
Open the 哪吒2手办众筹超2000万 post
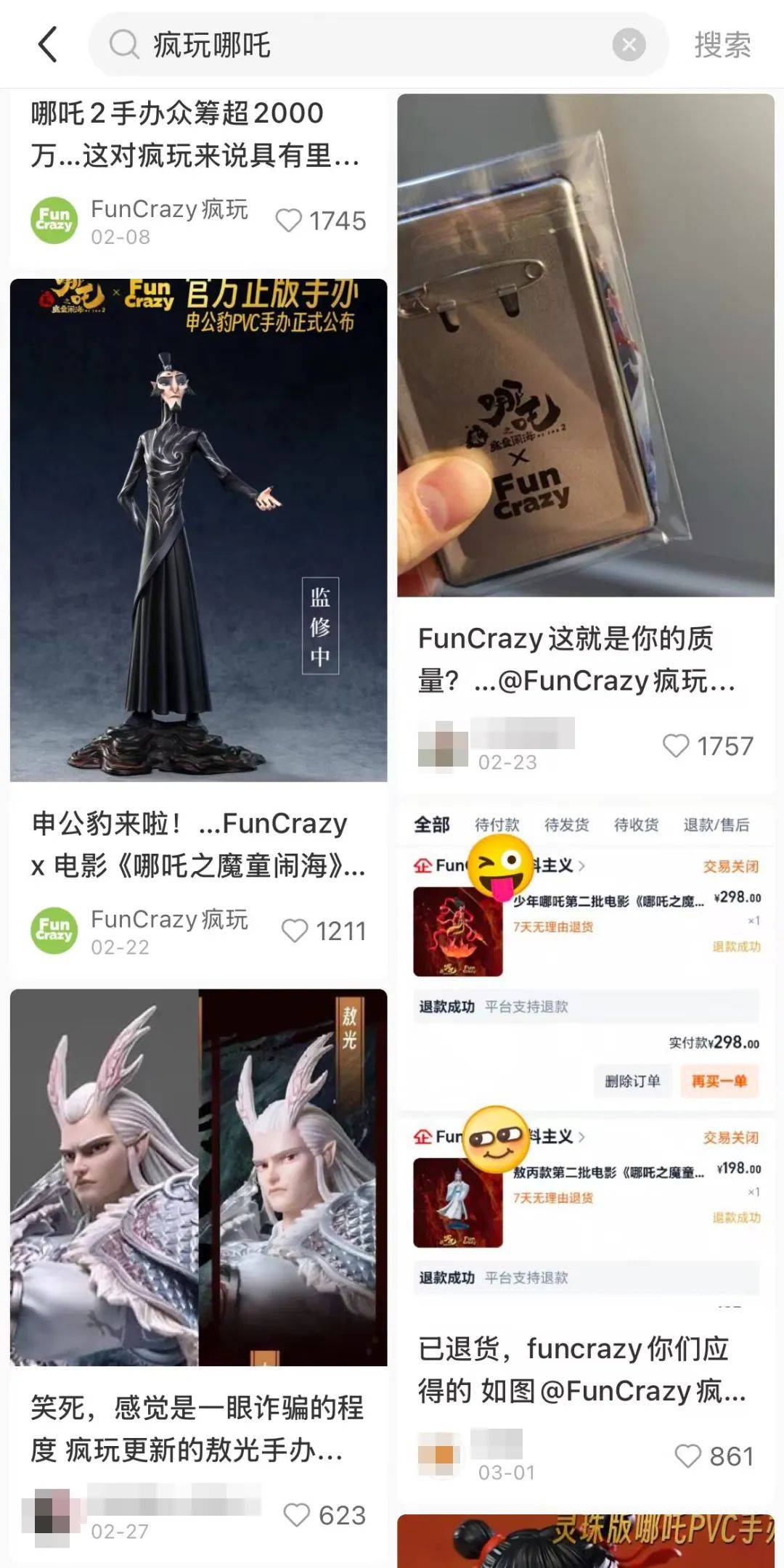196,134
